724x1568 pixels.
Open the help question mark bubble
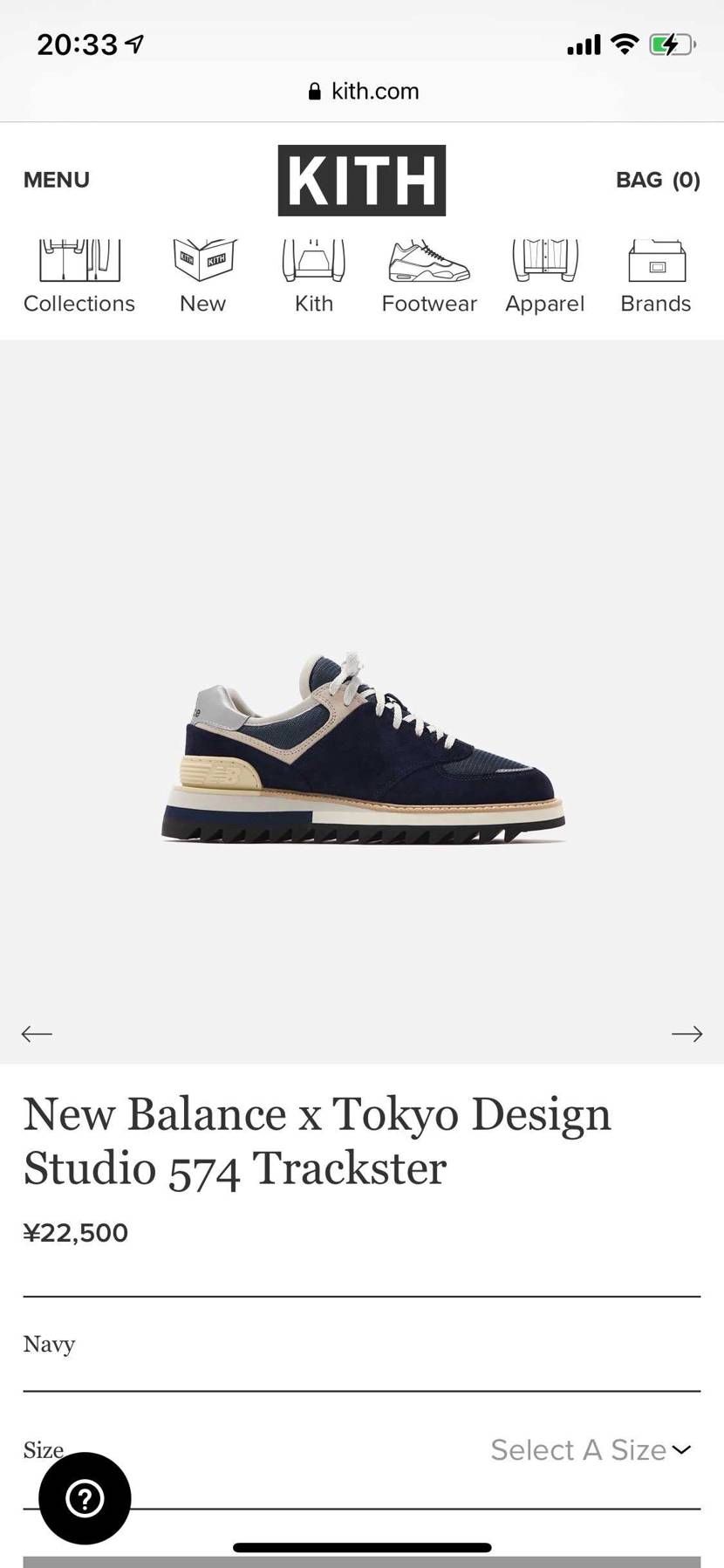85,1498
